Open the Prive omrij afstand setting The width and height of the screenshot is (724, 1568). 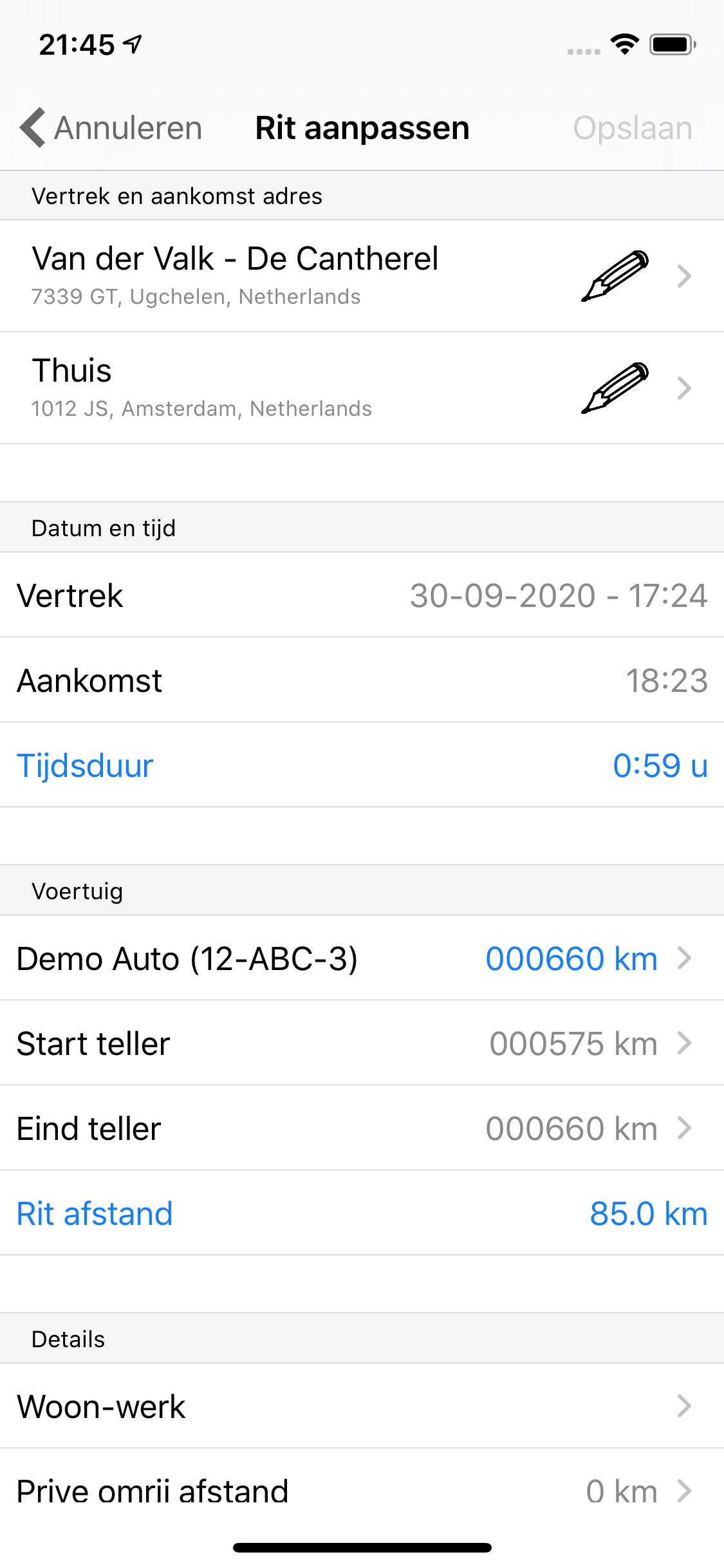click(362, 1491)
